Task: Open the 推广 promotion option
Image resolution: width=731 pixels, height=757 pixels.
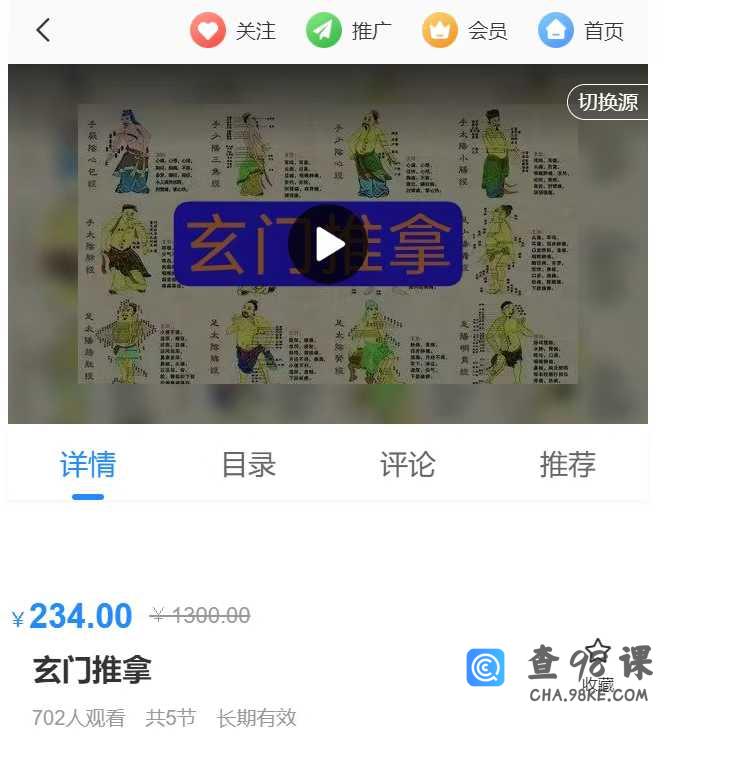Action: pos(348,30)
